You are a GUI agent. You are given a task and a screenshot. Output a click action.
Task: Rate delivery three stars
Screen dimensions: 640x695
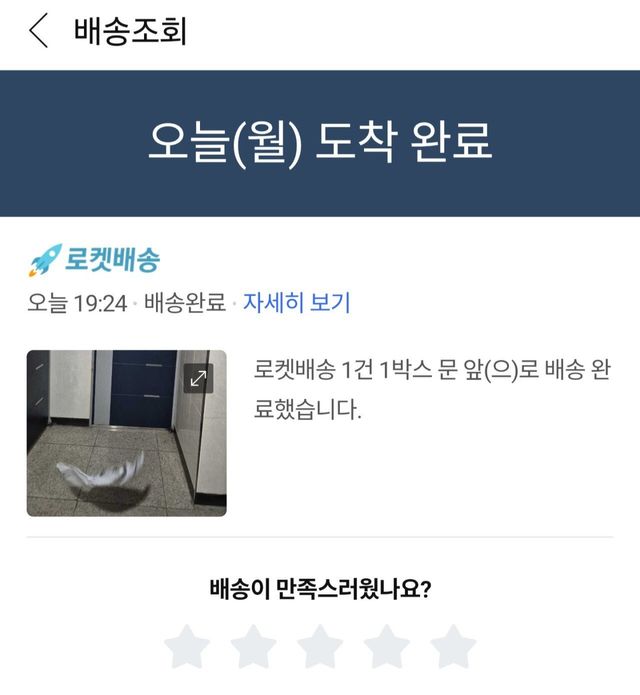pos(320,647)
